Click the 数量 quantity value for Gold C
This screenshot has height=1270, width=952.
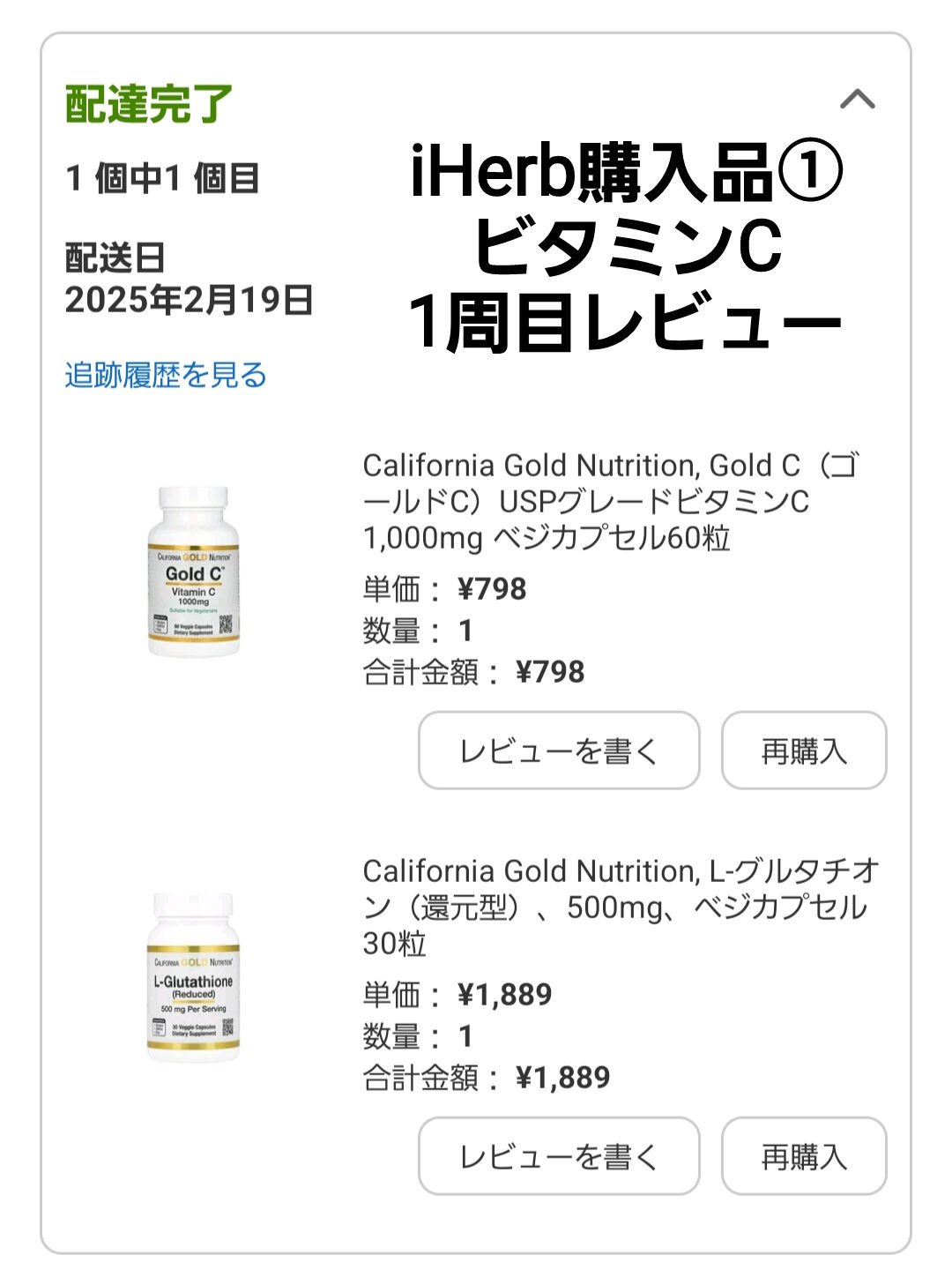467,629
